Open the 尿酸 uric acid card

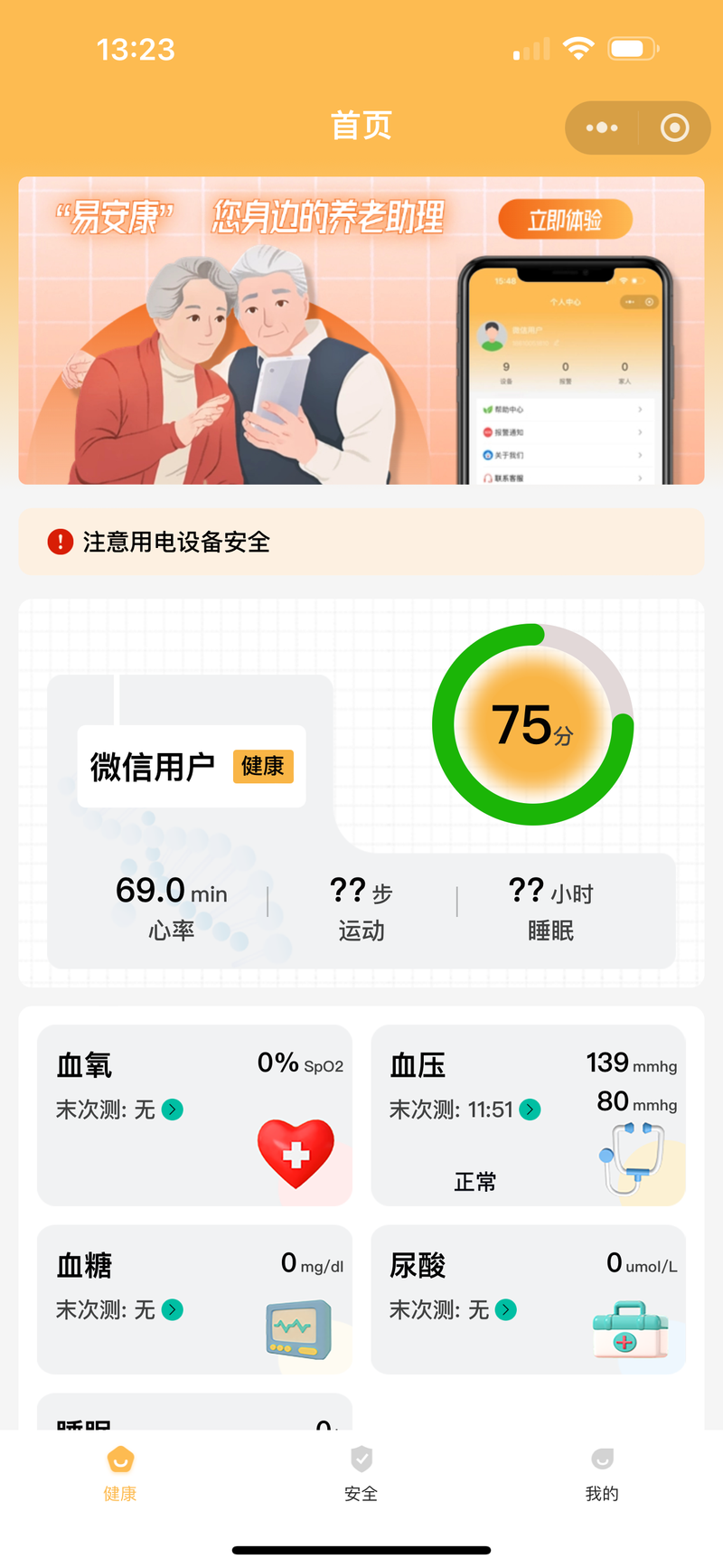pyautogui.click(x=529, y=1299)
